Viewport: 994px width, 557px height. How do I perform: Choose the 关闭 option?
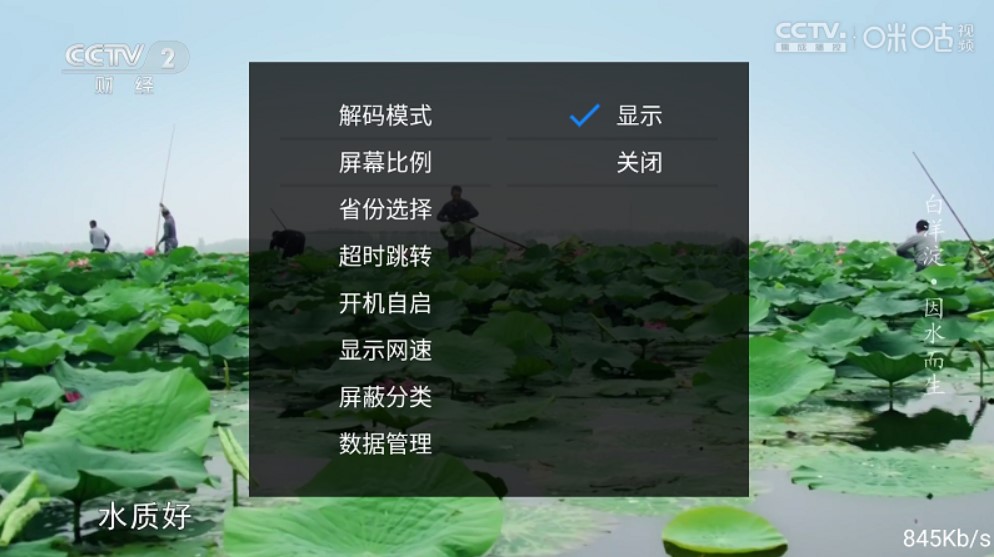[x=638, y=163]
